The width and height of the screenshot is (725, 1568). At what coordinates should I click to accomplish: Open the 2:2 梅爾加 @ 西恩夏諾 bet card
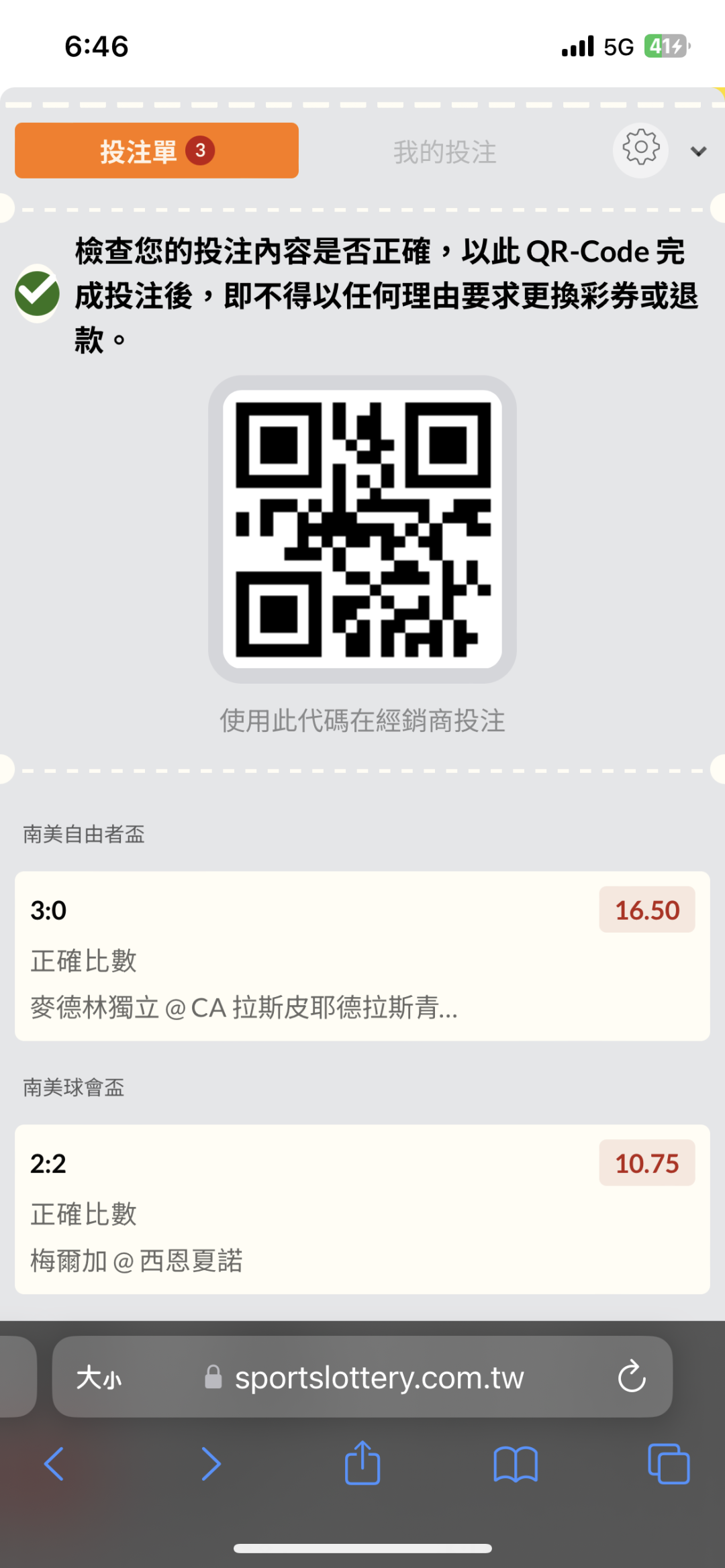click(x=362, y=1209)
